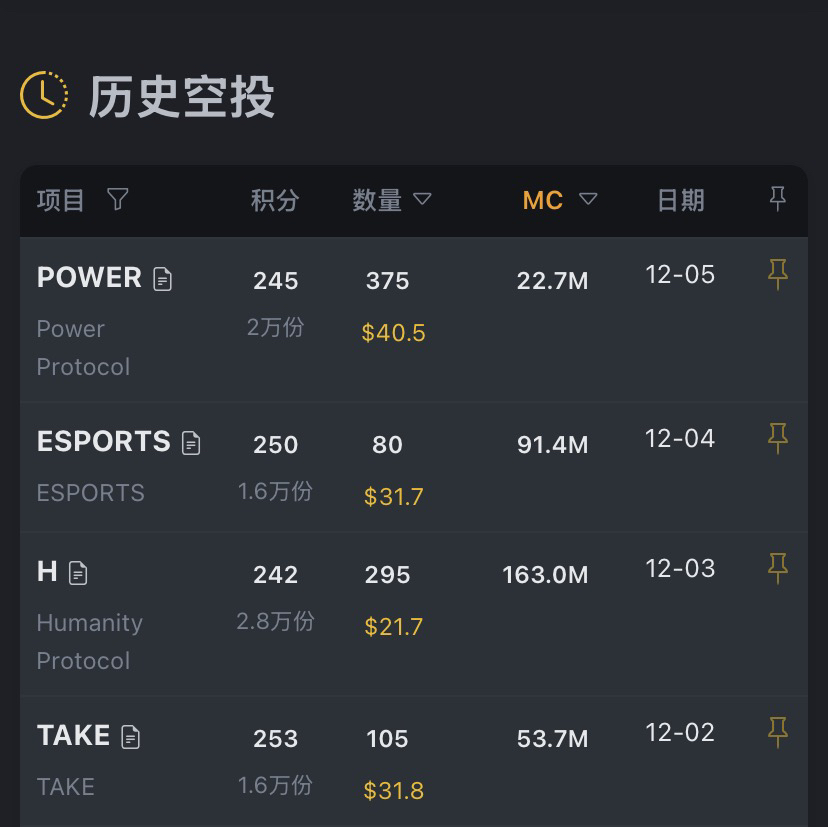Open the 项目 filter funnel
This screenshot has width=828, height=827.
coord(118,200)
